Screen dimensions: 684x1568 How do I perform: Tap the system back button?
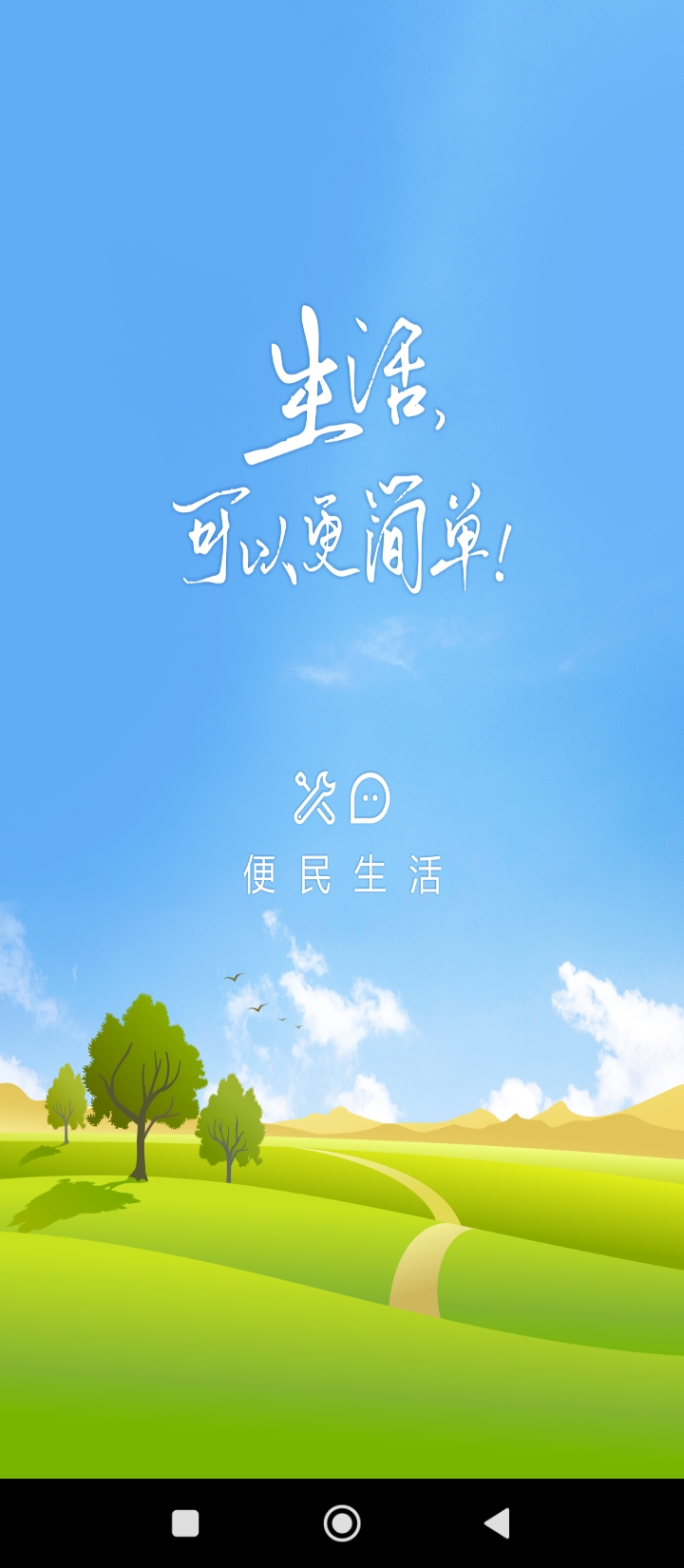click(498, 1523)
